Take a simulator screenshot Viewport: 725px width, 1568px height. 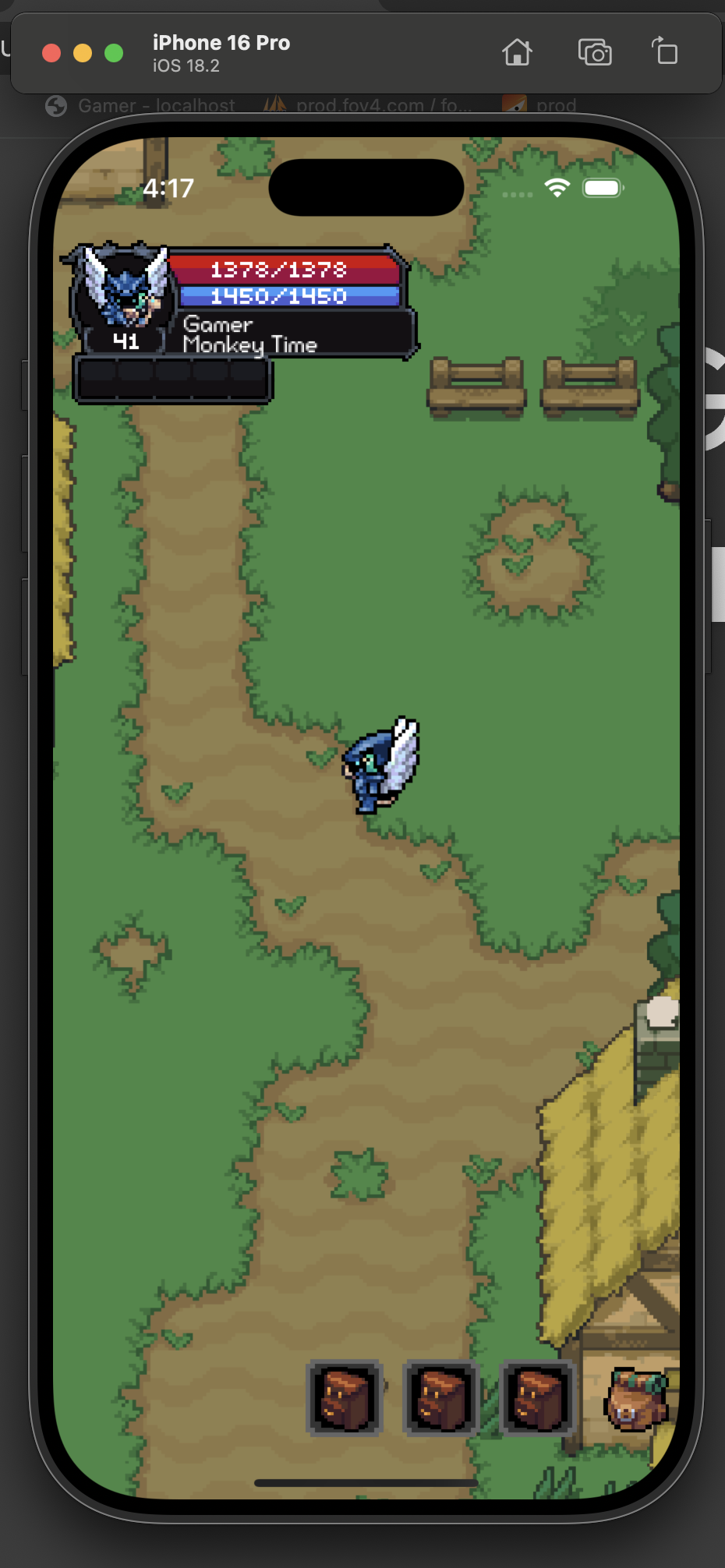coord(595,53)
